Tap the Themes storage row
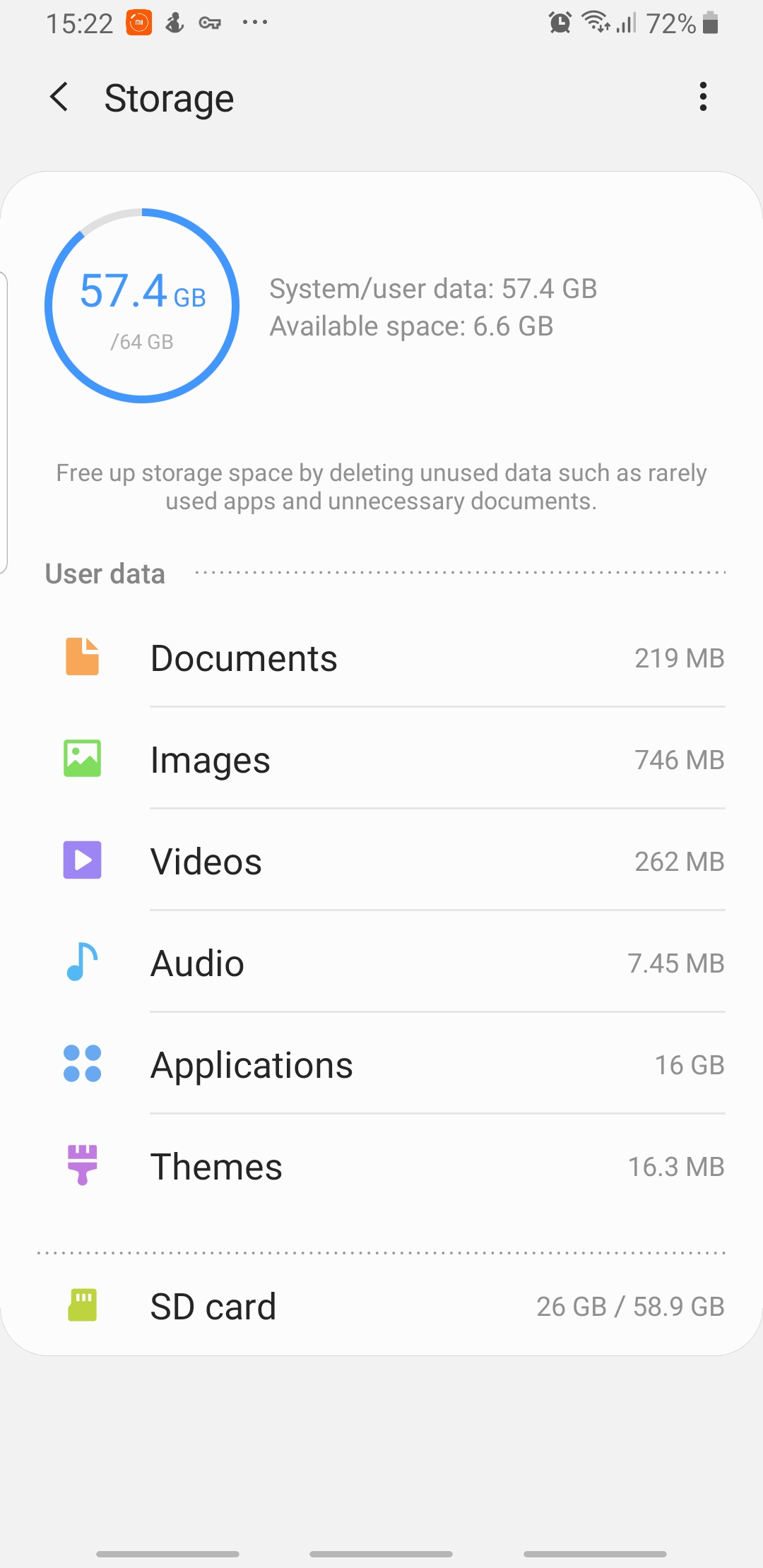This screenshot has width=763, height=1568. click(381, 1167)
